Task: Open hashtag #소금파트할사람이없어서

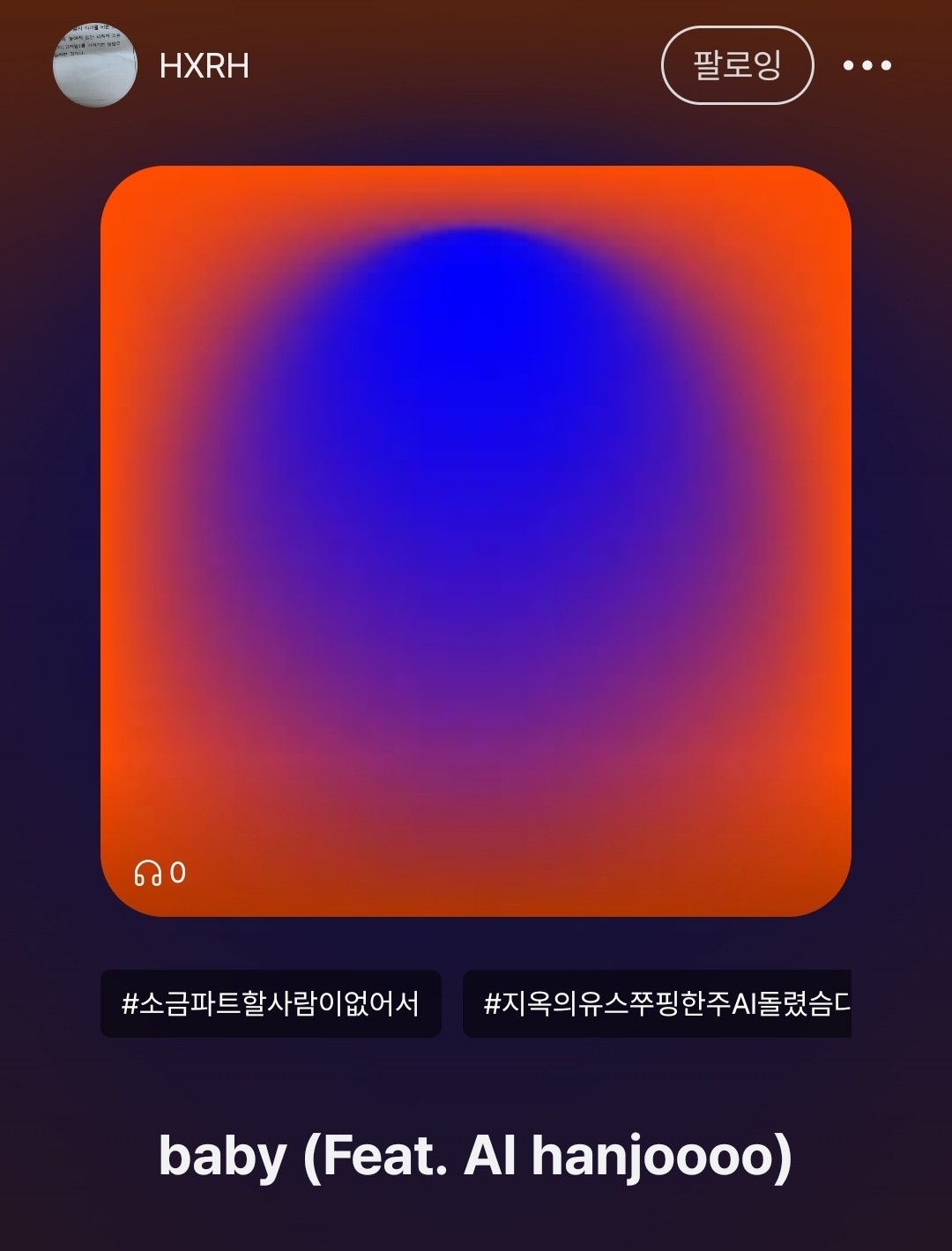Action: [271, 1003]
